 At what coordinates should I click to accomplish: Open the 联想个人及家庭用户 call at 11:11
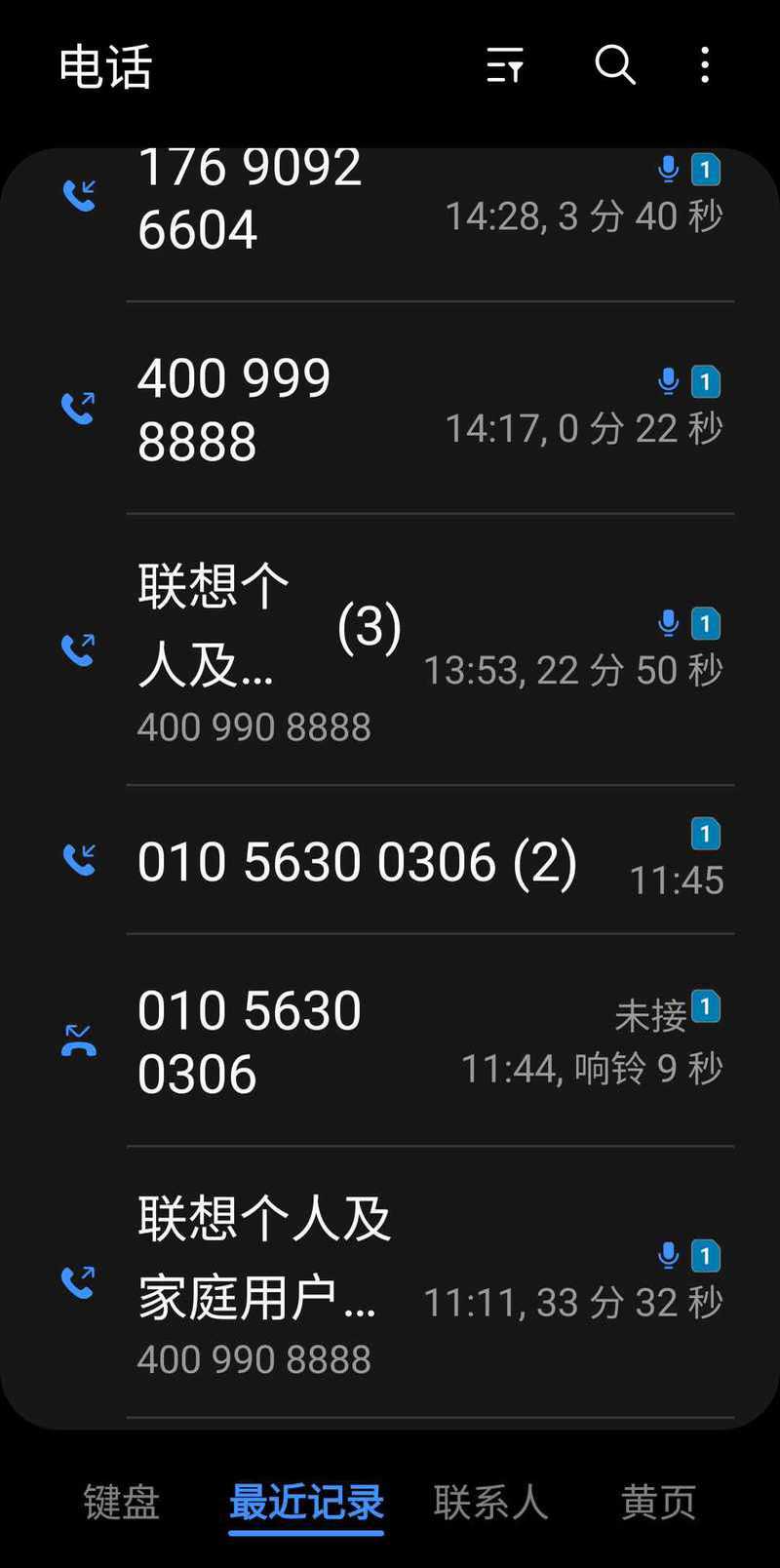pos(390,1282)
